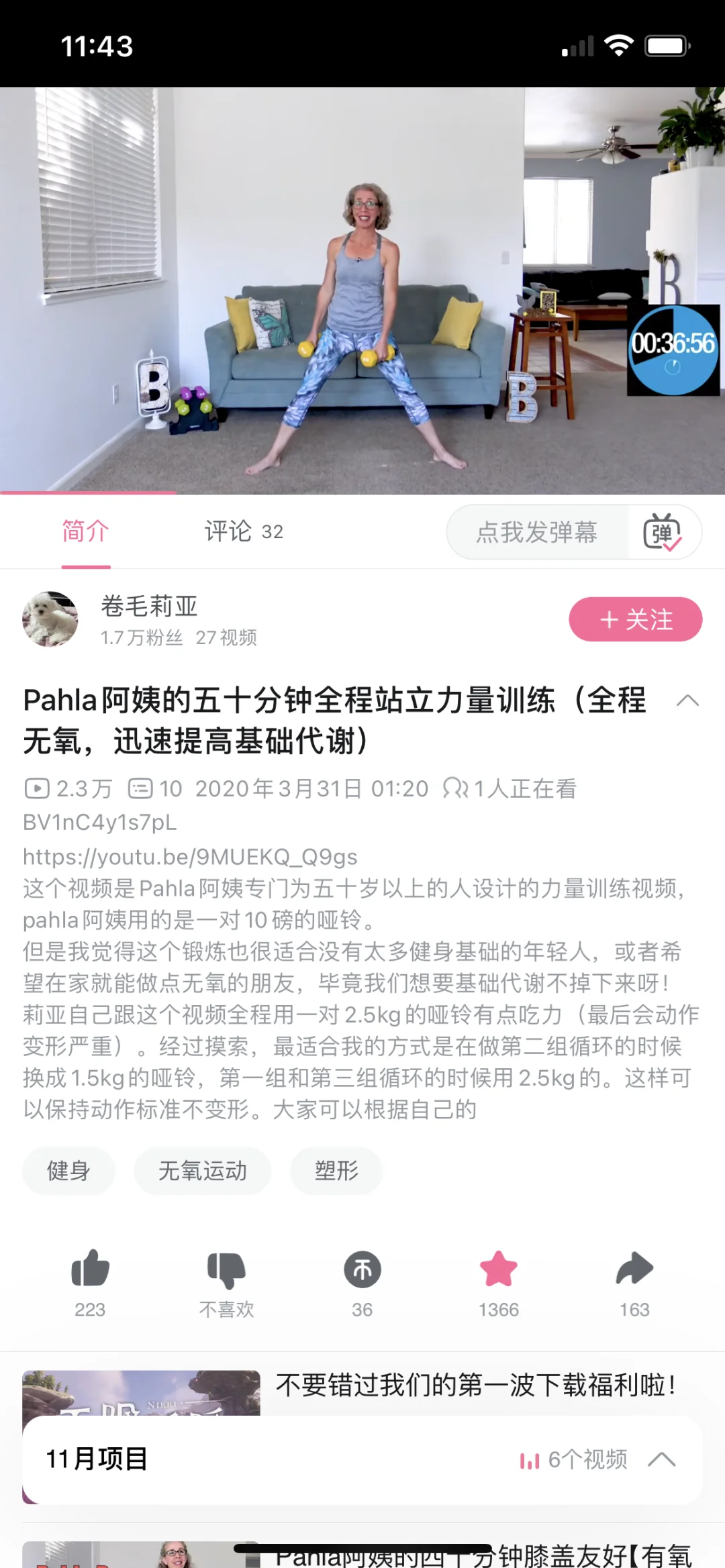Open the Pahla阿姨的四十分钟膝盖友好 related video
Viewport: 725px width, 1568px height.
pos(483,1555)
